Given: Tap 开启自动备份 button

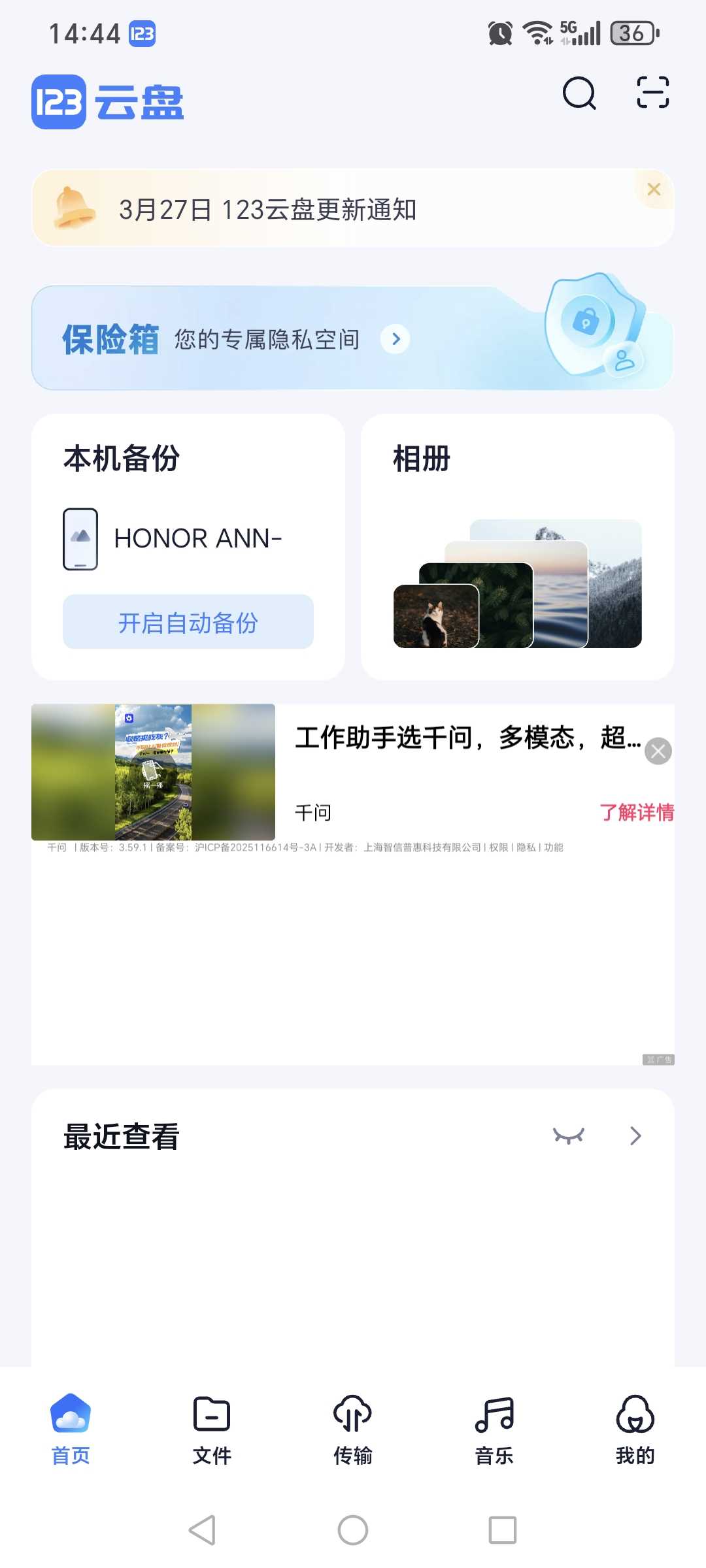Looking at the screenshot, I should 188,622.
